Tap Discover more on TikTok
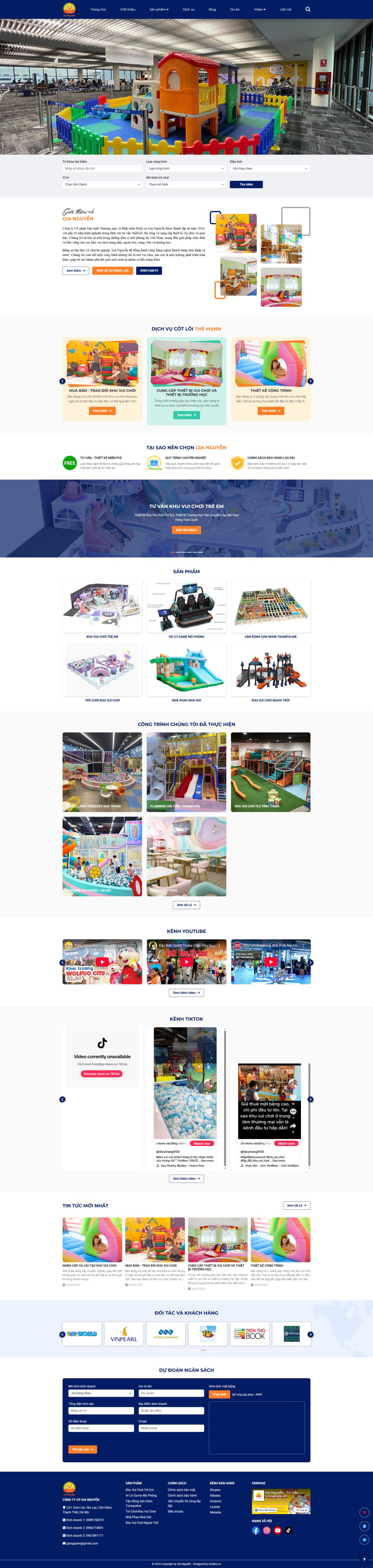Screen dimensions: 373x1568 click(102, 1074)
